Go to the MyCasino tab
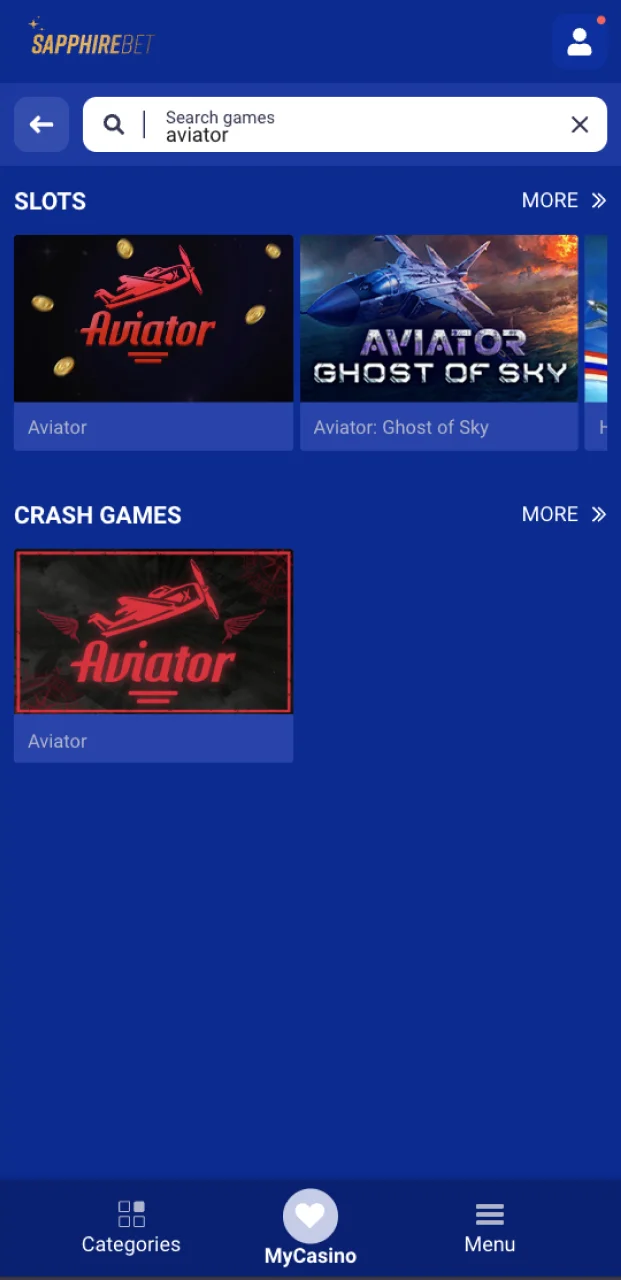621x1280 pixels. point(310,1227)
